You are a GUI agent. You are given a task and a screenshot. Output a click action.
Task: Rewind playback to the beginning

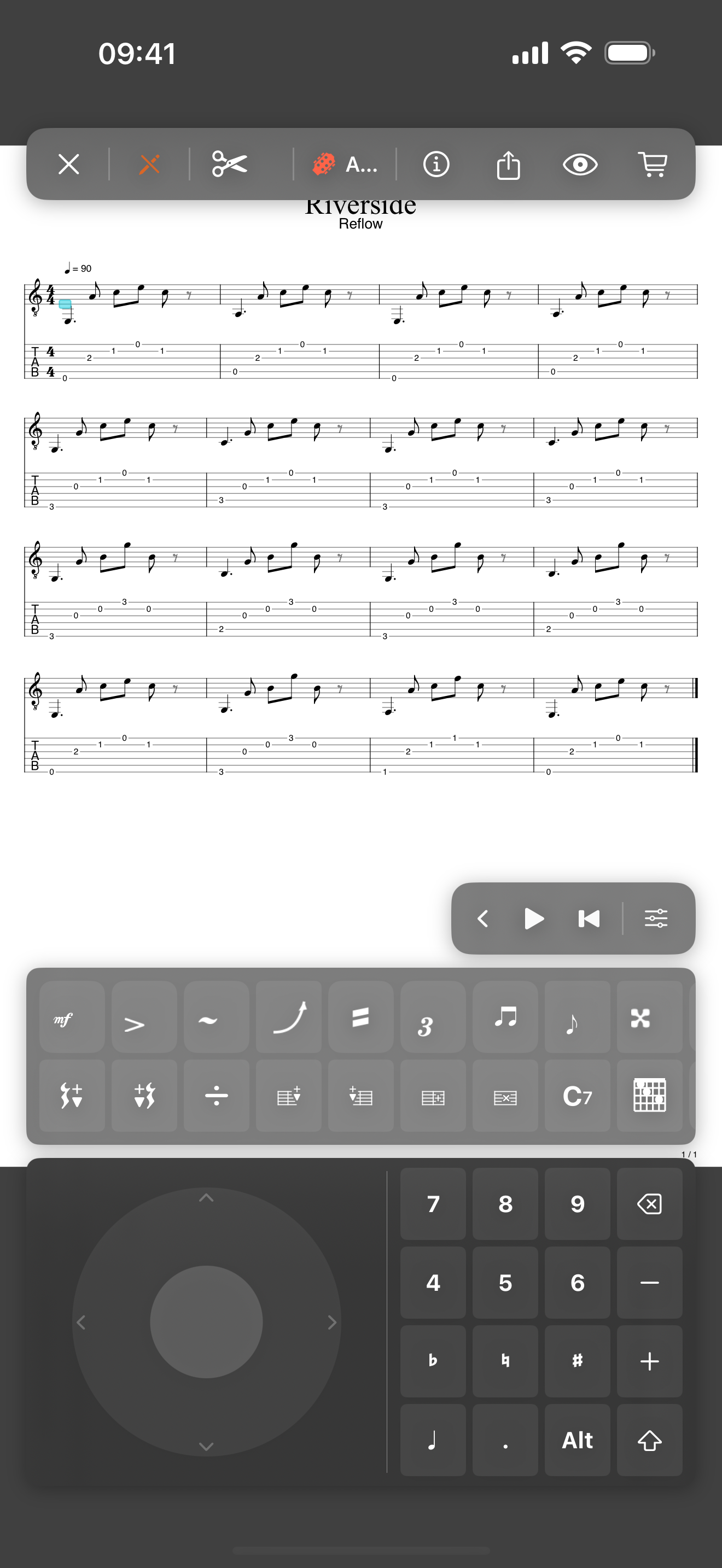pyautogui.click(x=589, y=918)
